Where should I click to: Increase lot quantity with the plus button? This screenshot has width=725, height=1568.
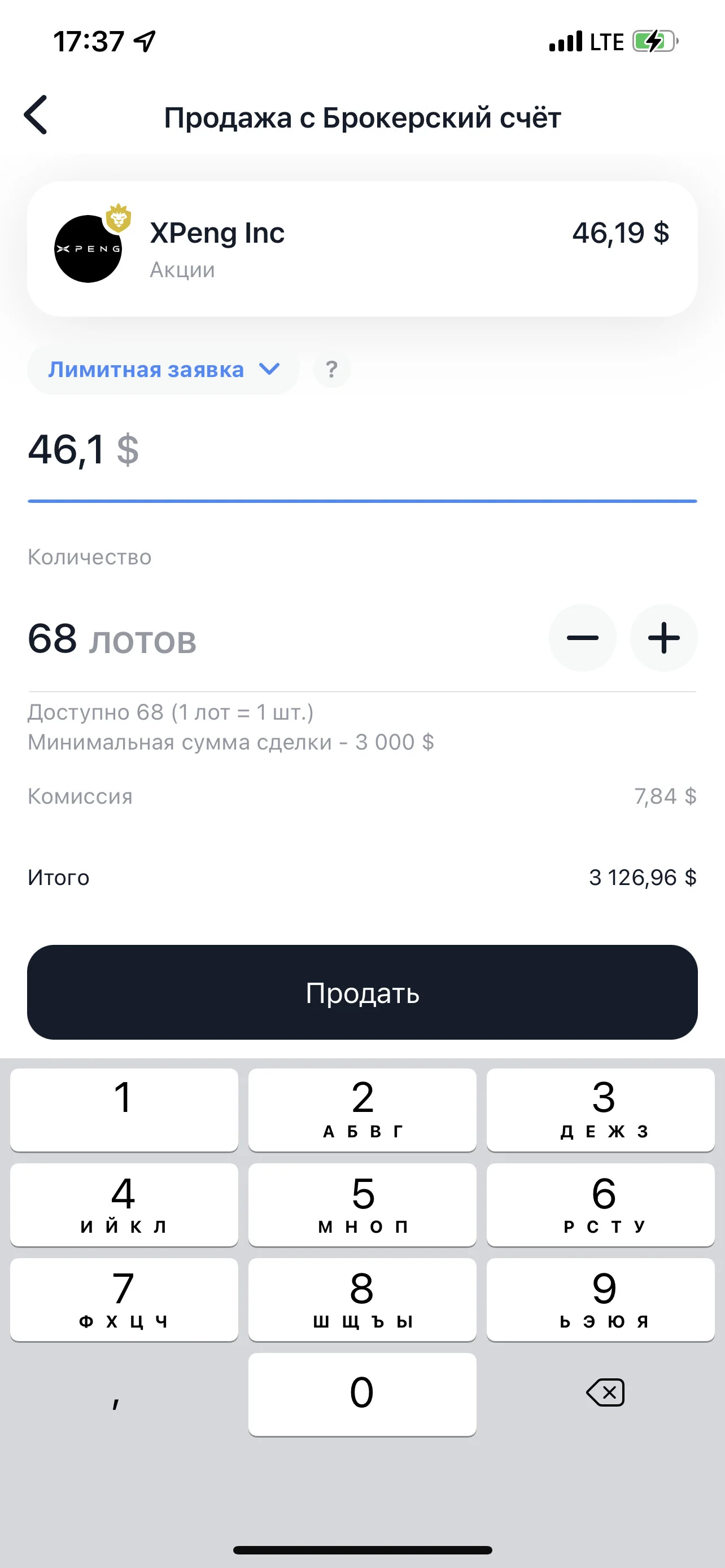coord(663,638)
